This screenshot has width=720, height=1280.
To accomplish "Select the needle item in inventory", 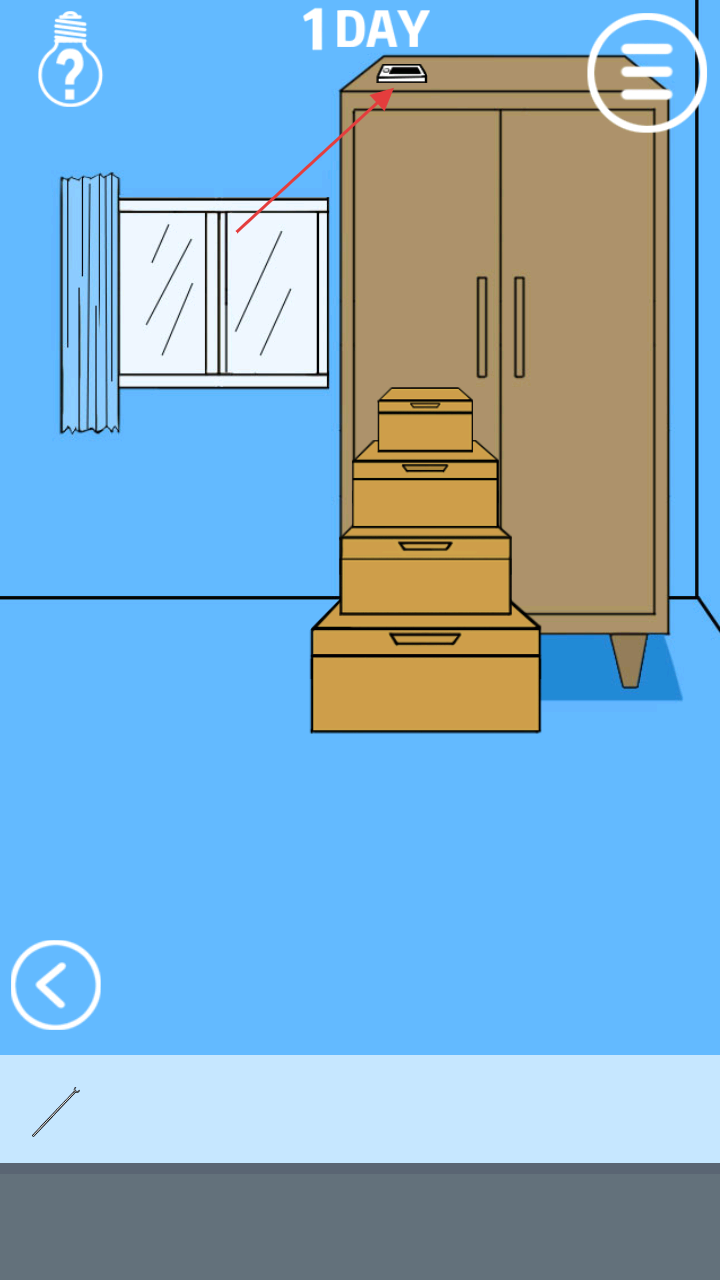I will [56, 1111].
